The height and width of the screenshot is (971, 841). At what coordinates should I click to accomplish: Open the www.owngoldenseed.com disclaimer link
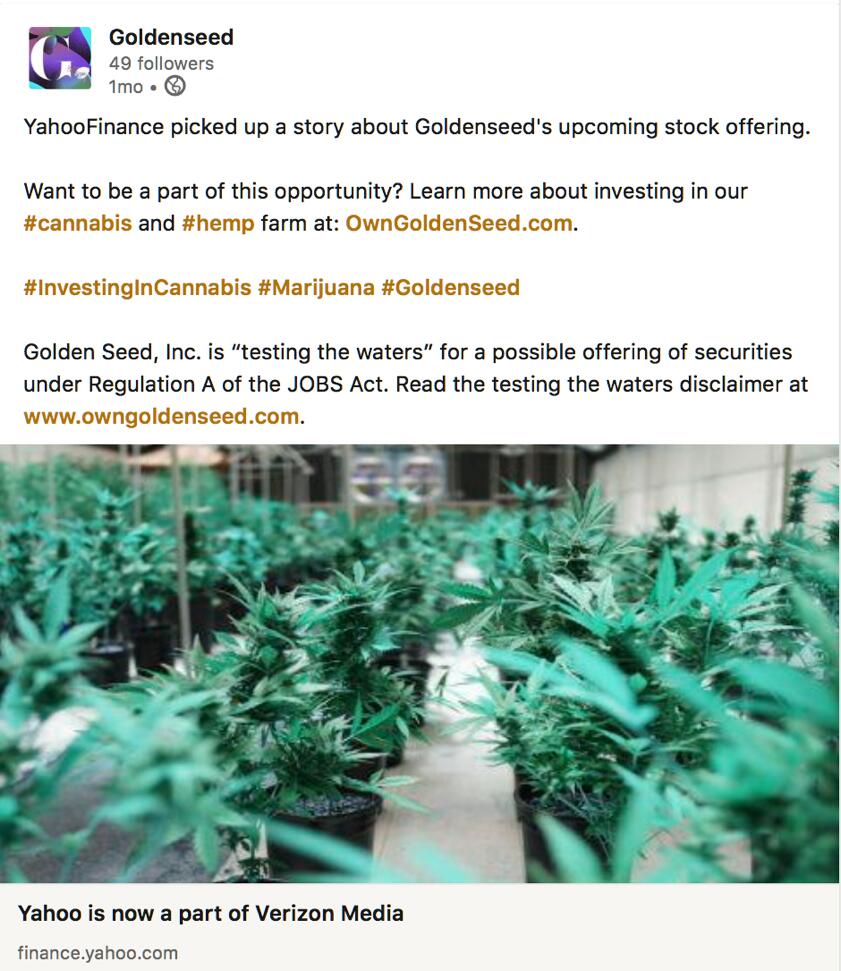(161, 417)
